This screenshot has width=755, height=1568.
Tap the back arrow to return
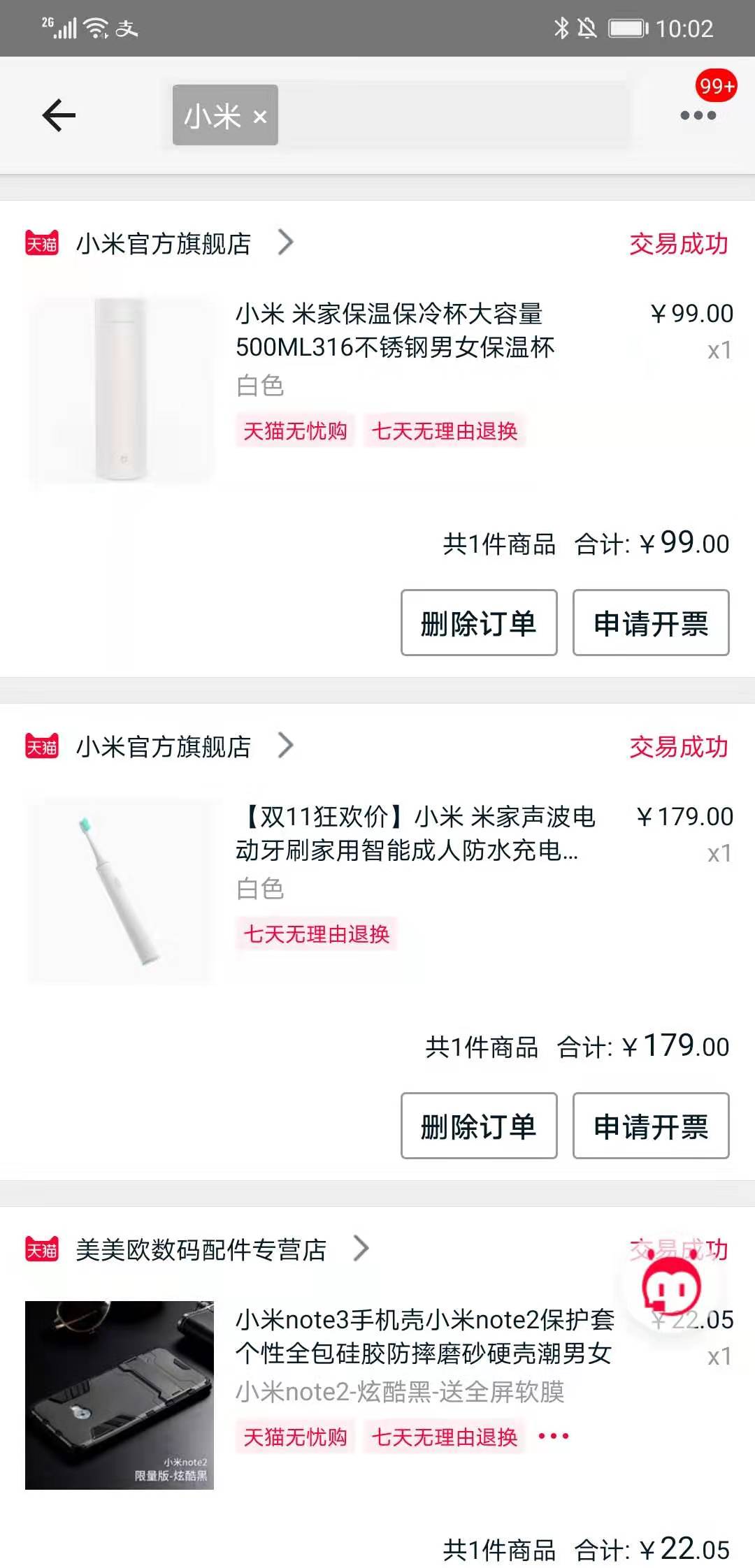(x=59, y=115)
